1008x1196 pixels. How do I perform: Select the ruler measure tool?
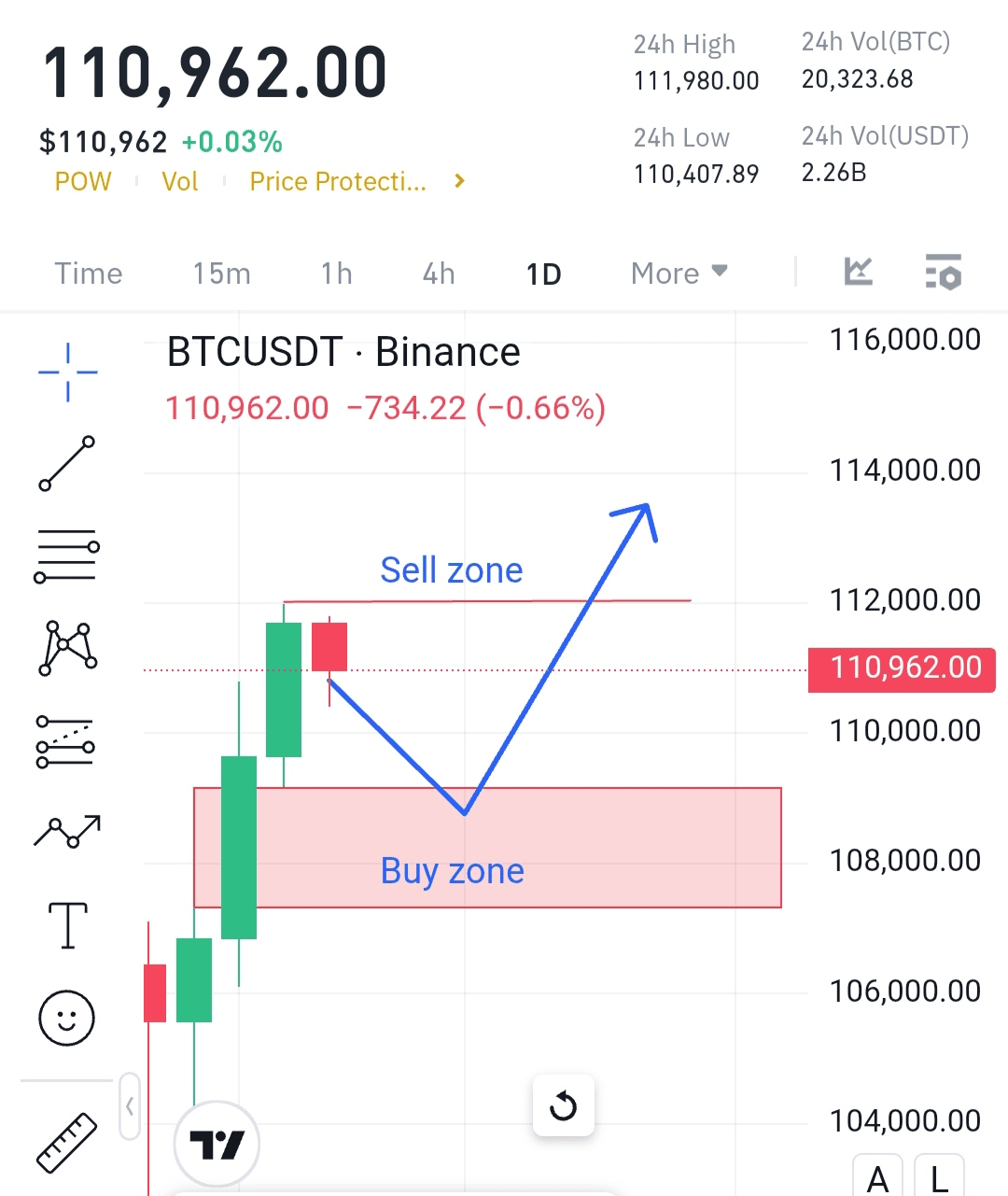(x=67, y=1142)
